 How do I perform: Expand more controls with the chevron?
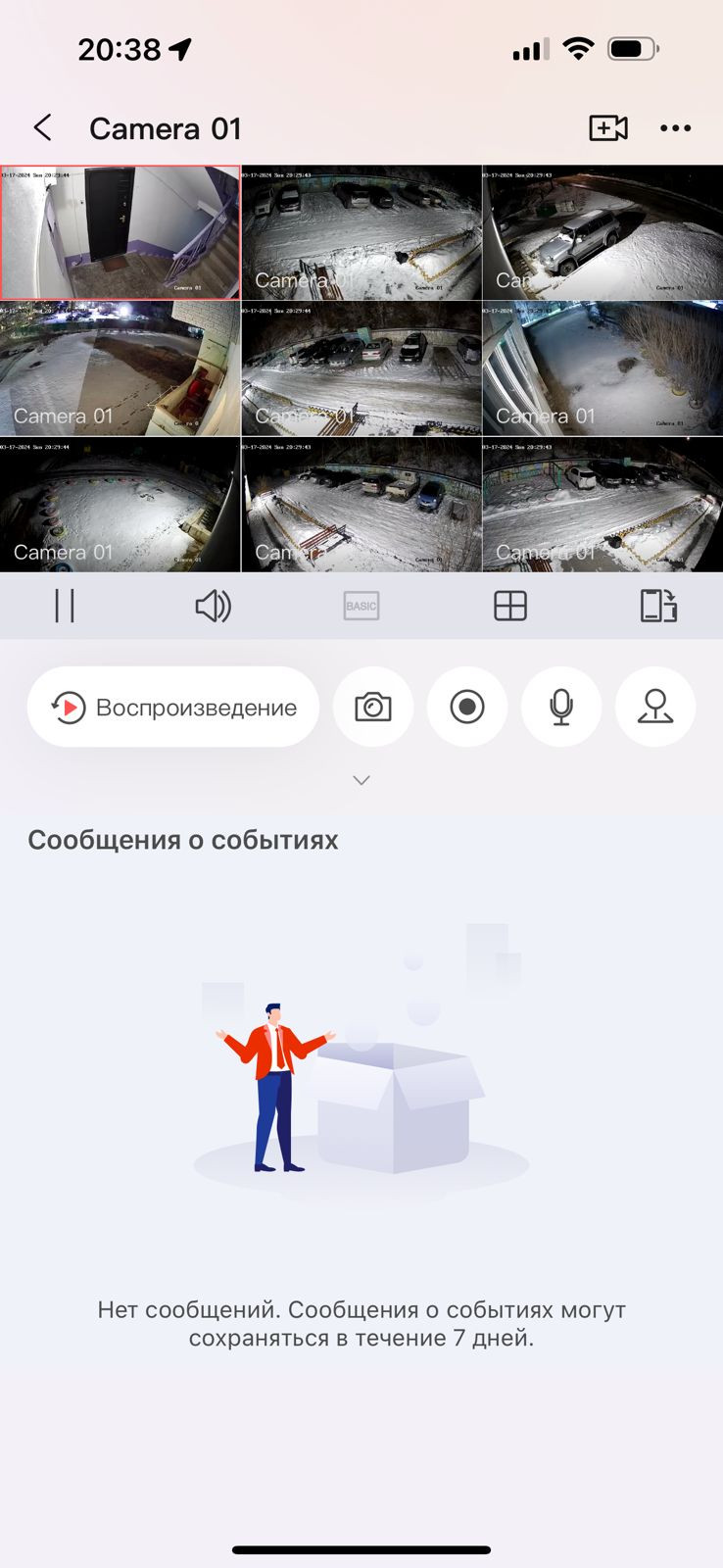point(361,780)
